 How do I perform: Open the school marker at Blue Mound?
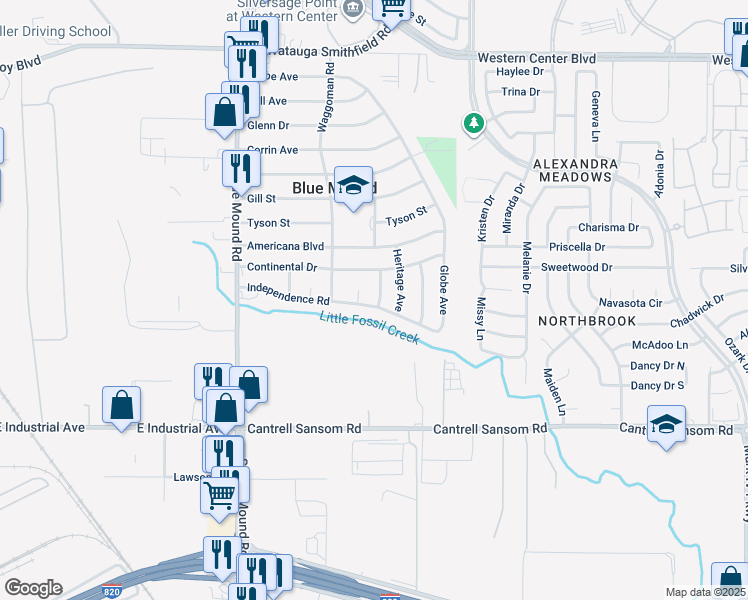point(353,186)
